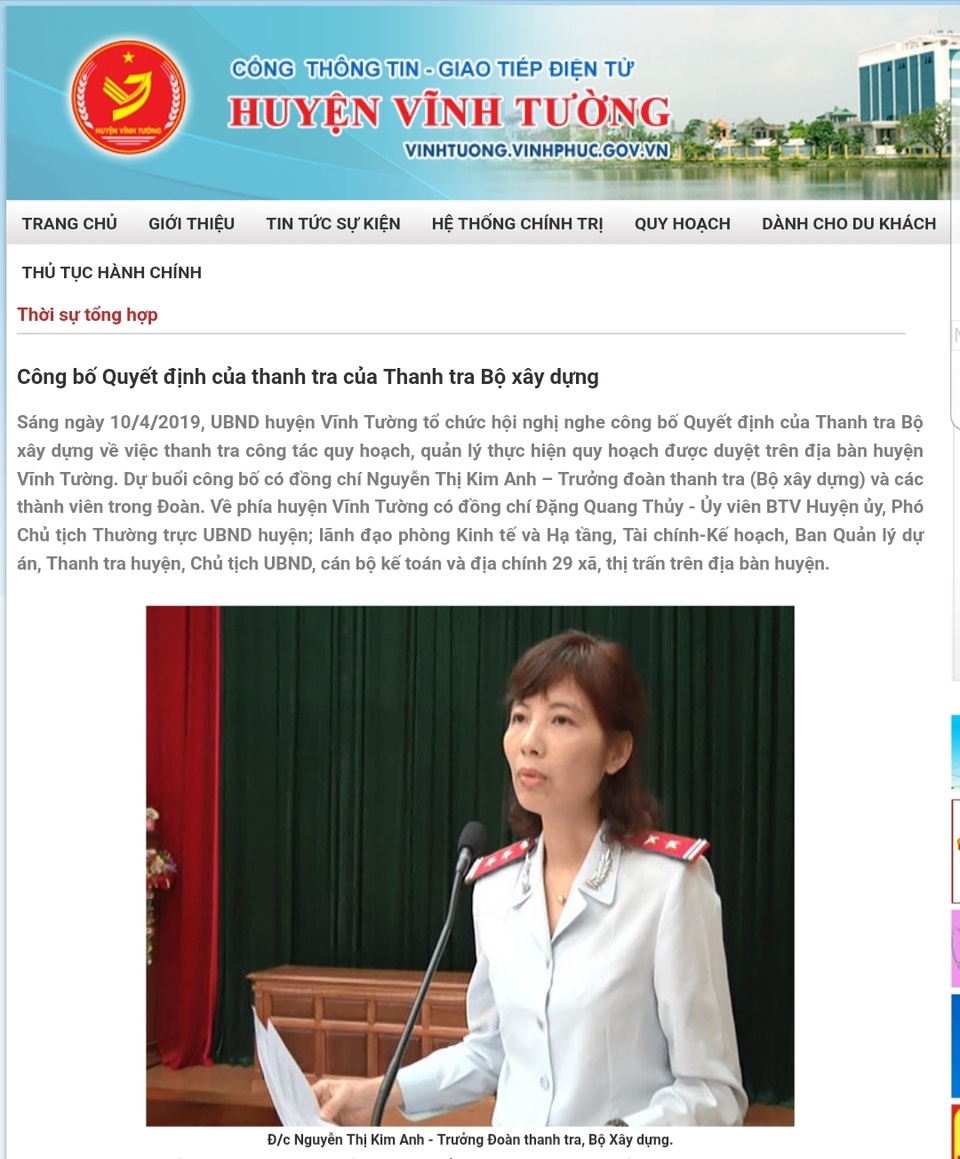Tap the Huyện Vĩnh Tường header banner
Image resolution: width=960 pixels, height=1159 pixels.
(x=450, y=110)
